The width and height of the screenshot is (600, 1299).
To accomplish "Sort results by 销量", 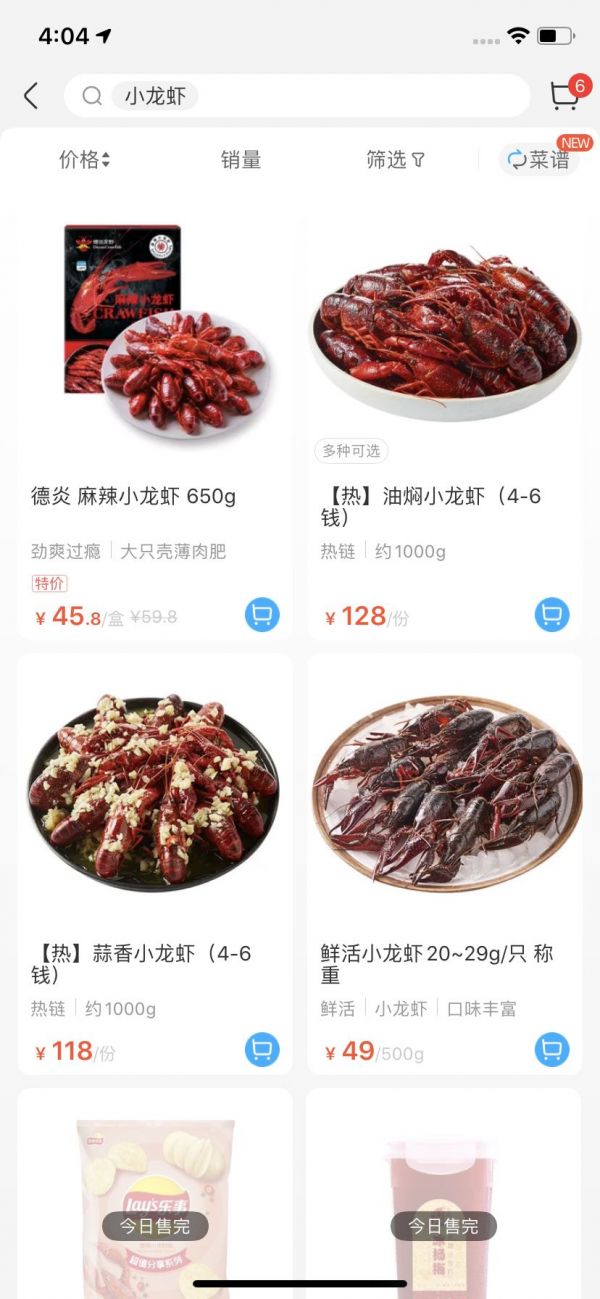I will (241, 160).
